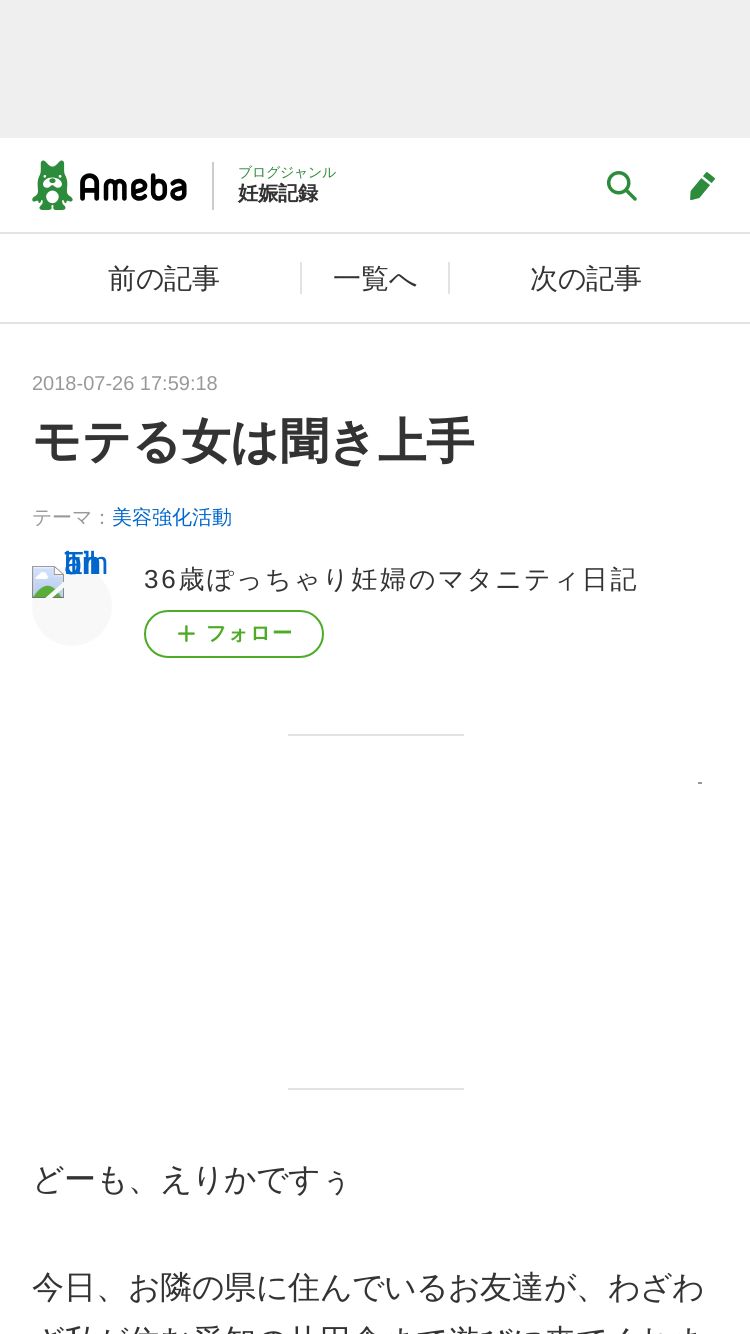Open the 36歳ぽっちゃり妊婦のマタニティ日記 blog
Screen dimensions: 750x1334
coord(390,579)
